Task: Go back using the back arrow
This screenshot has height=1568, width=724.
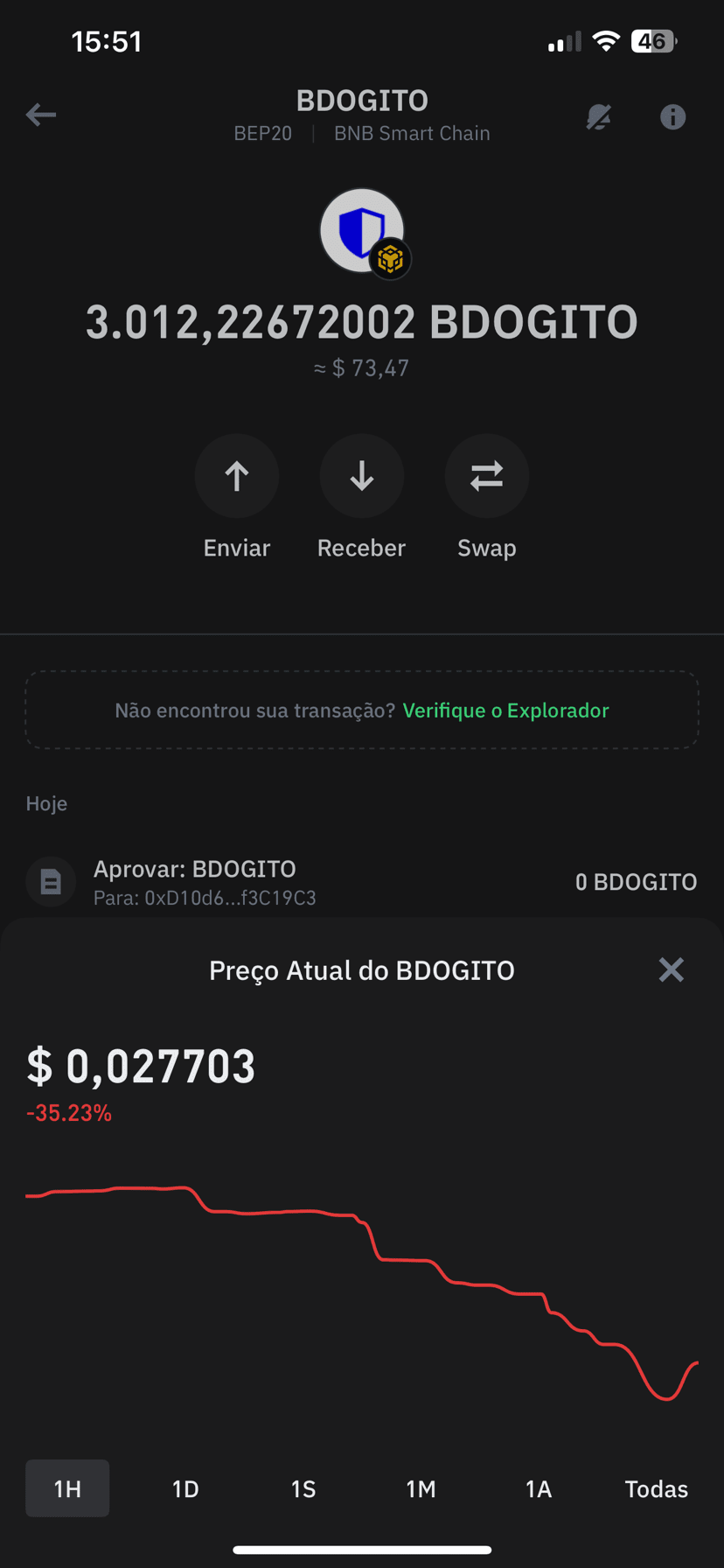Action: 40,115
